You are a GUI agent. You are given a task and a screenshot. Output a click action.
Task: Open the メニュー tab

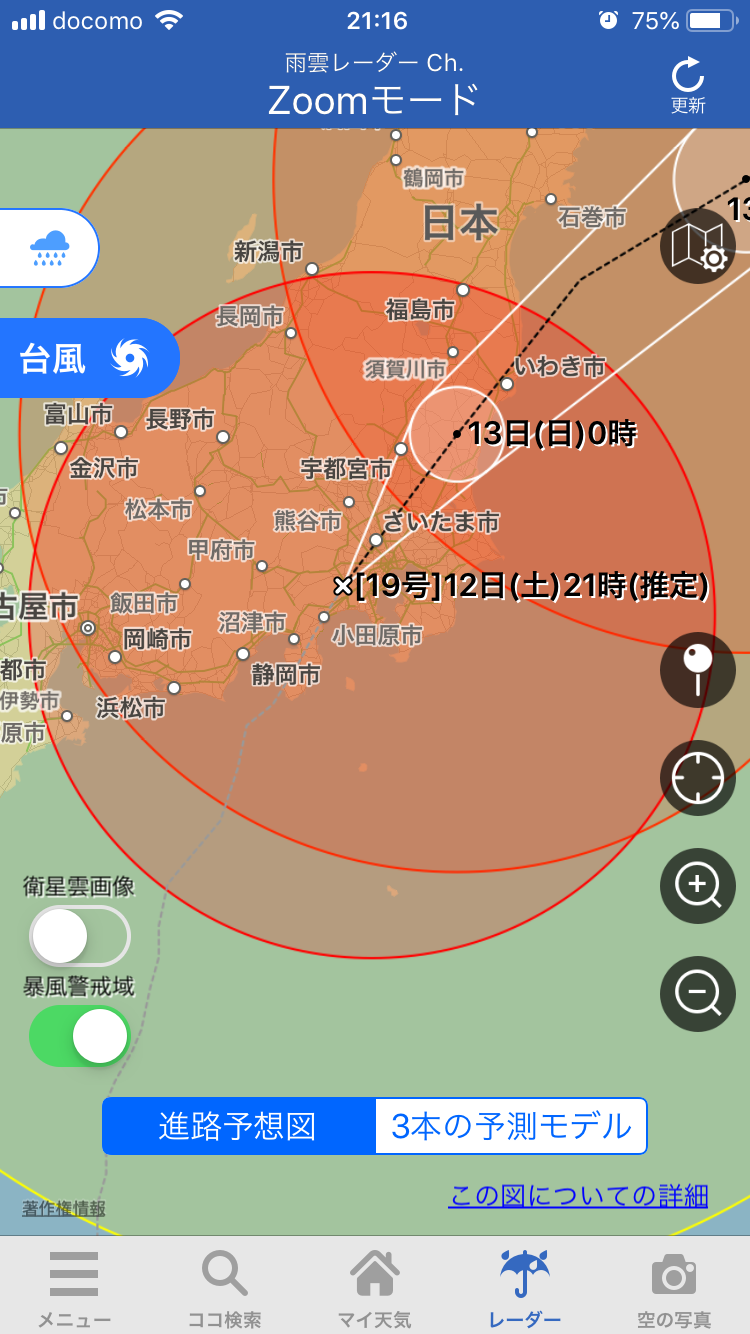coord(74,1289)
